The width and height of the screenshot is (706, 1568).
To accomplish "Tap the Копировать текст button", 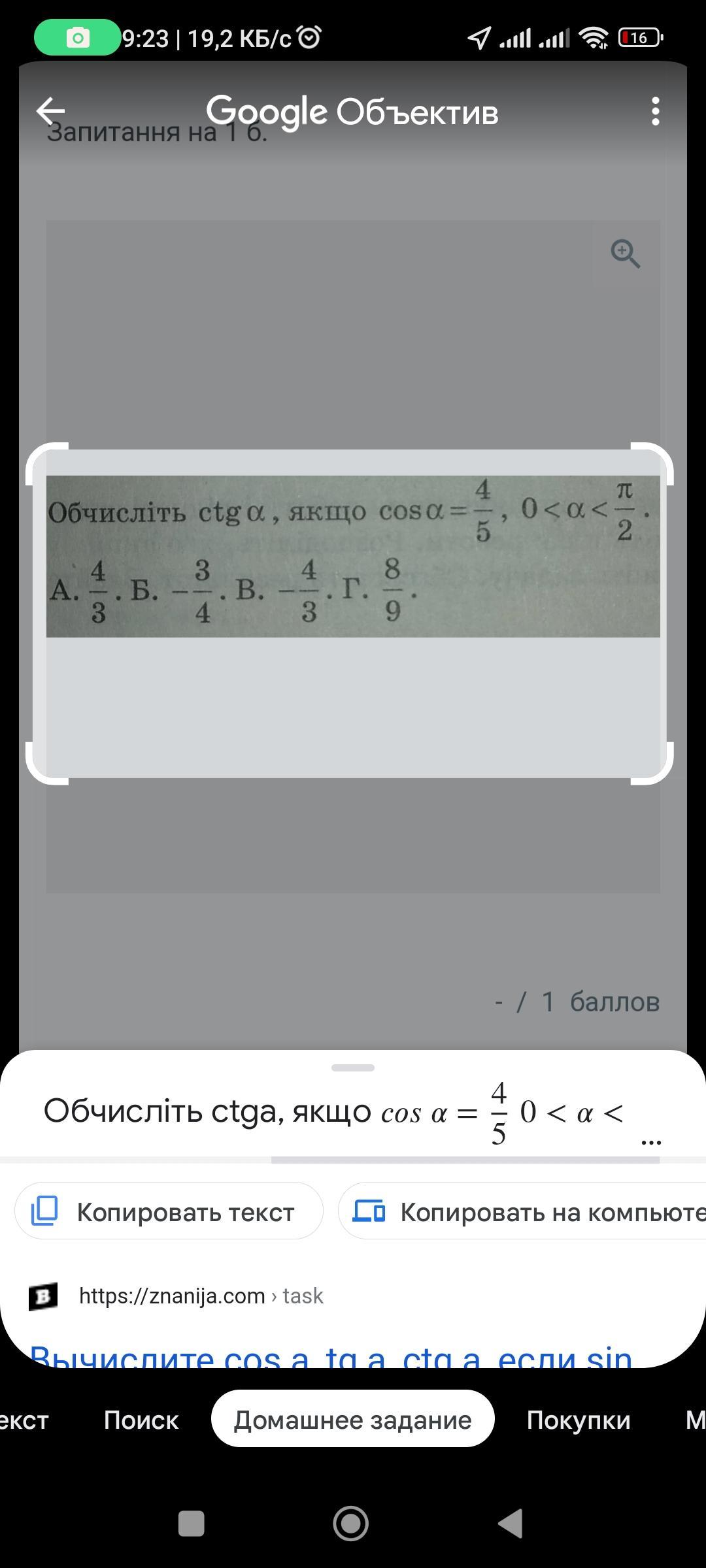I will click(169, 1212).
